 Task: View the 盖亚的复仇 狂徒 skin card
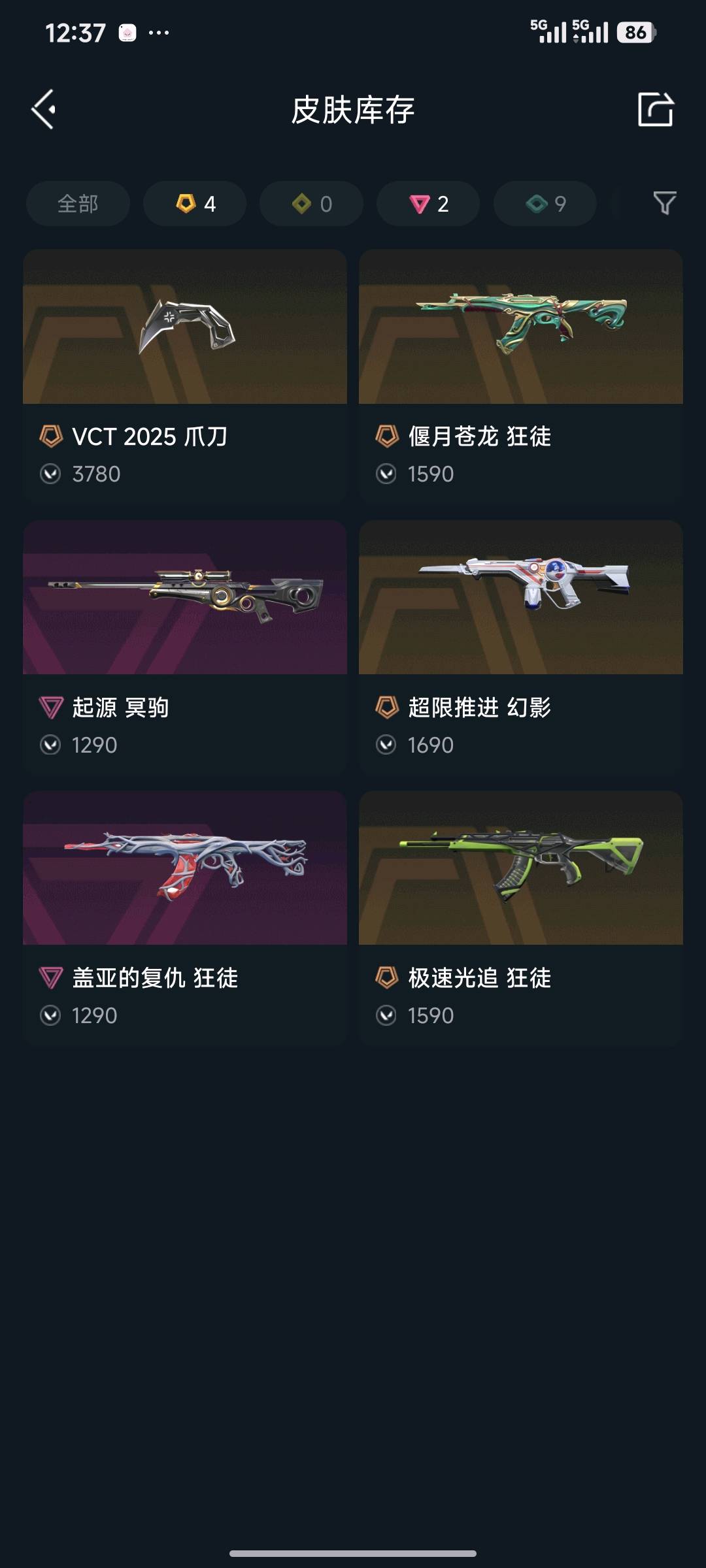tap(185, 917)
